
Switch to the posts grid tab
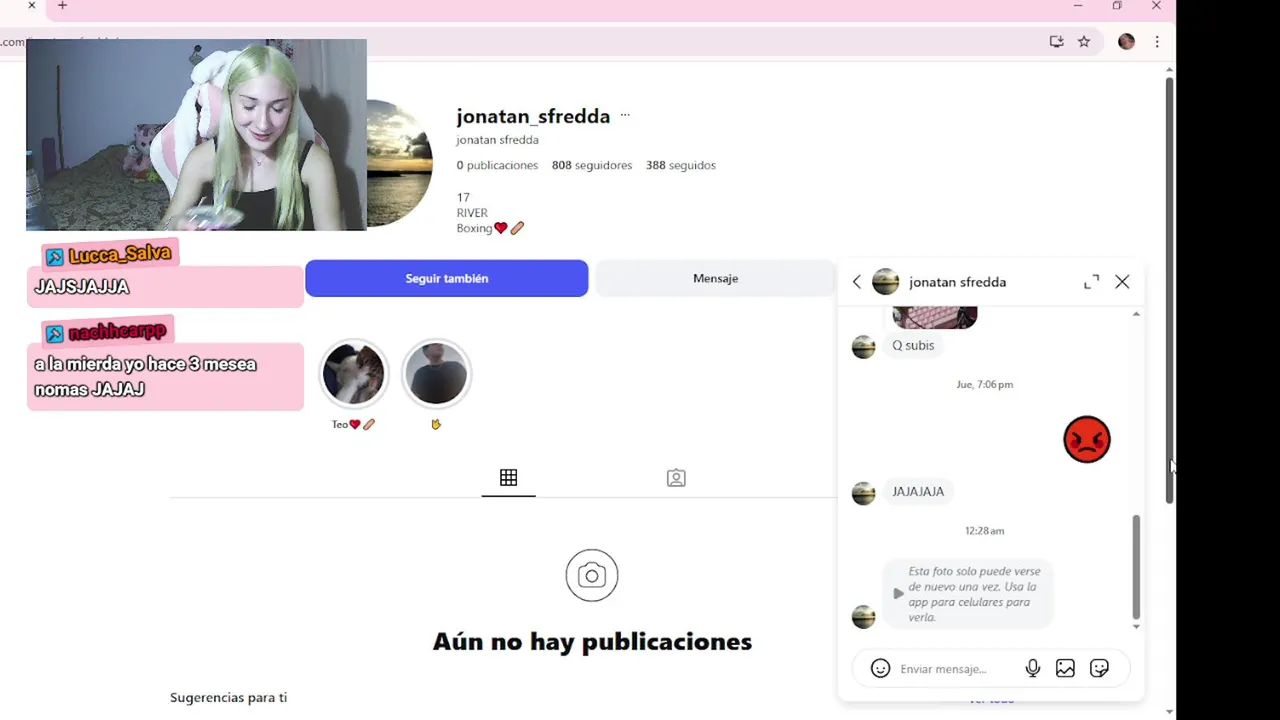coord(508,478)
